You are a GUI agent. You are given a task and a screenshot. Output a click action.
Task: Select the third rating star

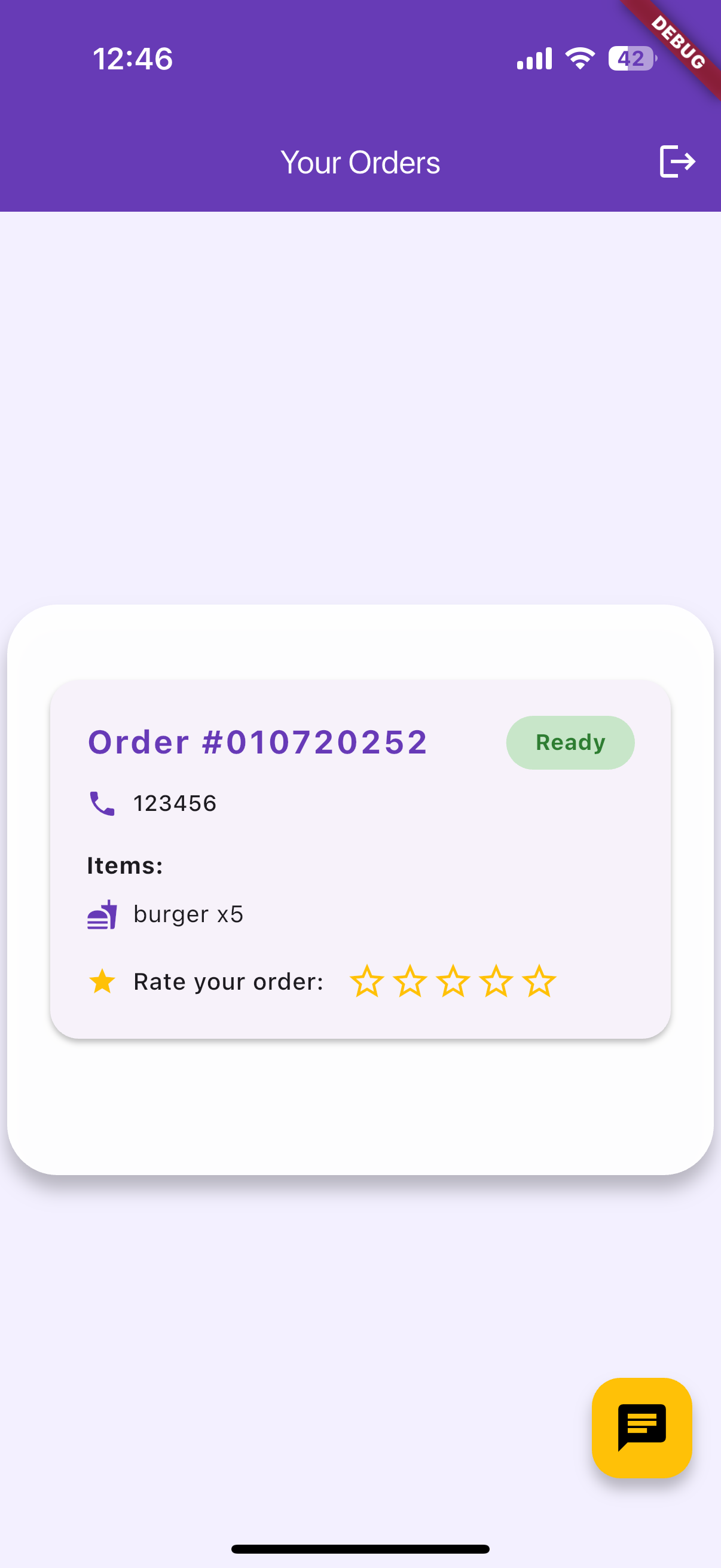pos(453,981)
